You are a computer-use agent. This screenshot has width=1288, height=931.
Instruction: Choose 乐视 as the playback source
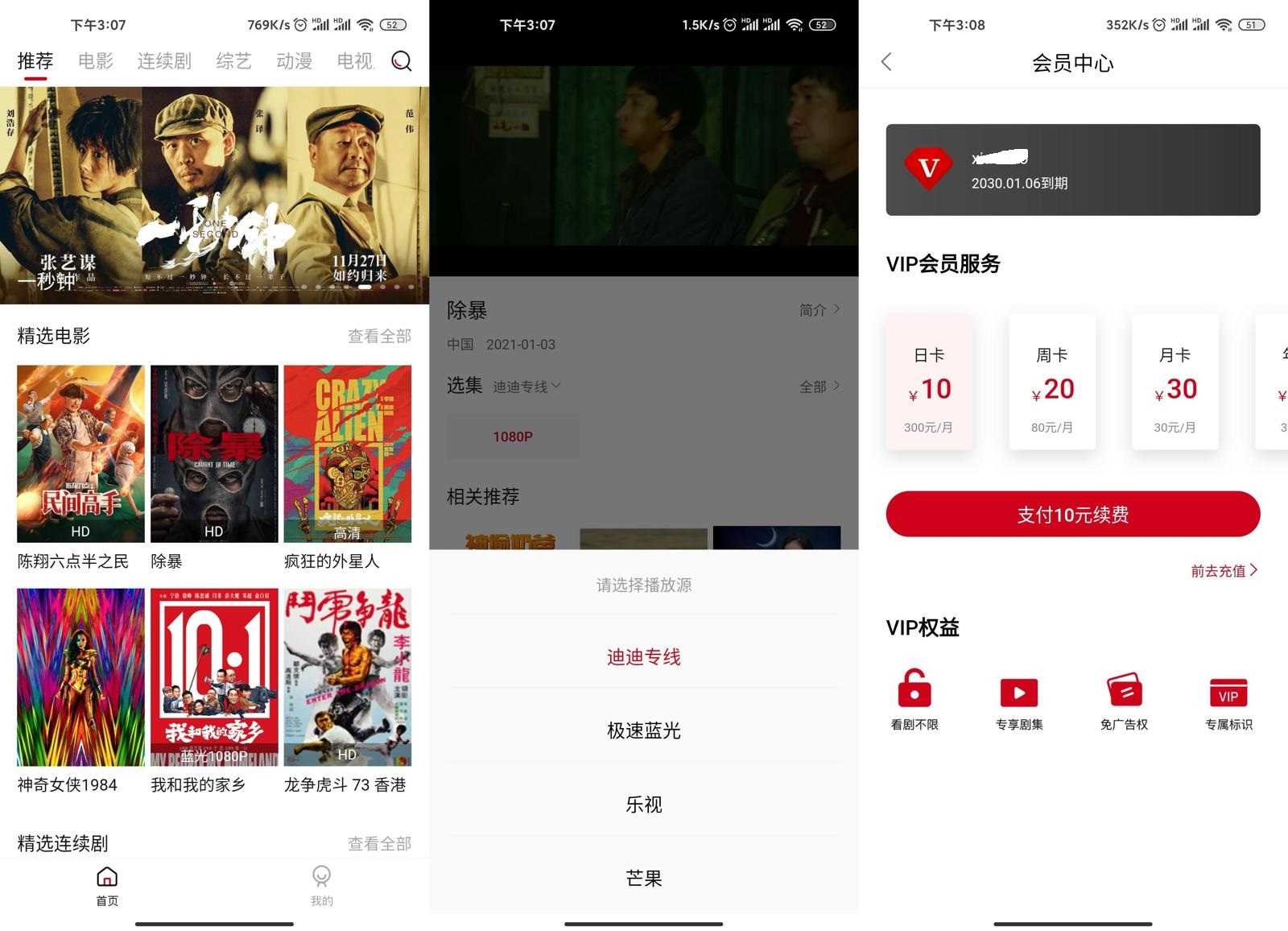[x=643, y=805]
